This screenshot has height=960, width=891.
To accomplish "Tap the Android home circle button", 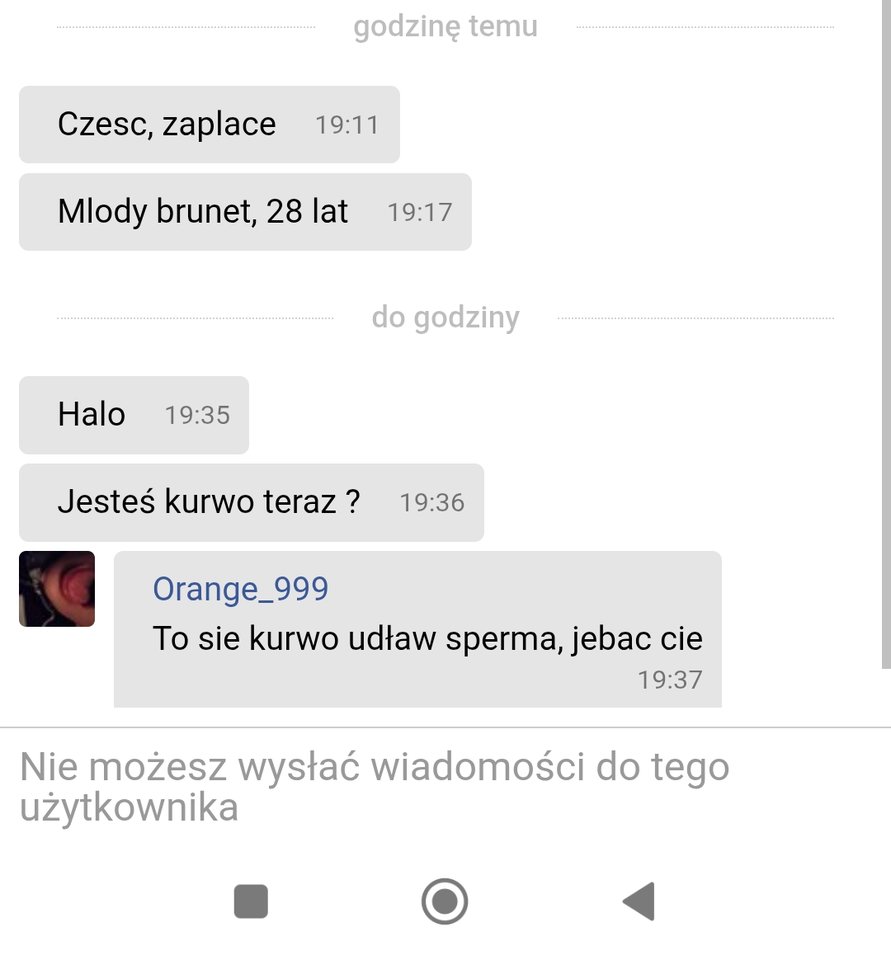I will point(443,901).
